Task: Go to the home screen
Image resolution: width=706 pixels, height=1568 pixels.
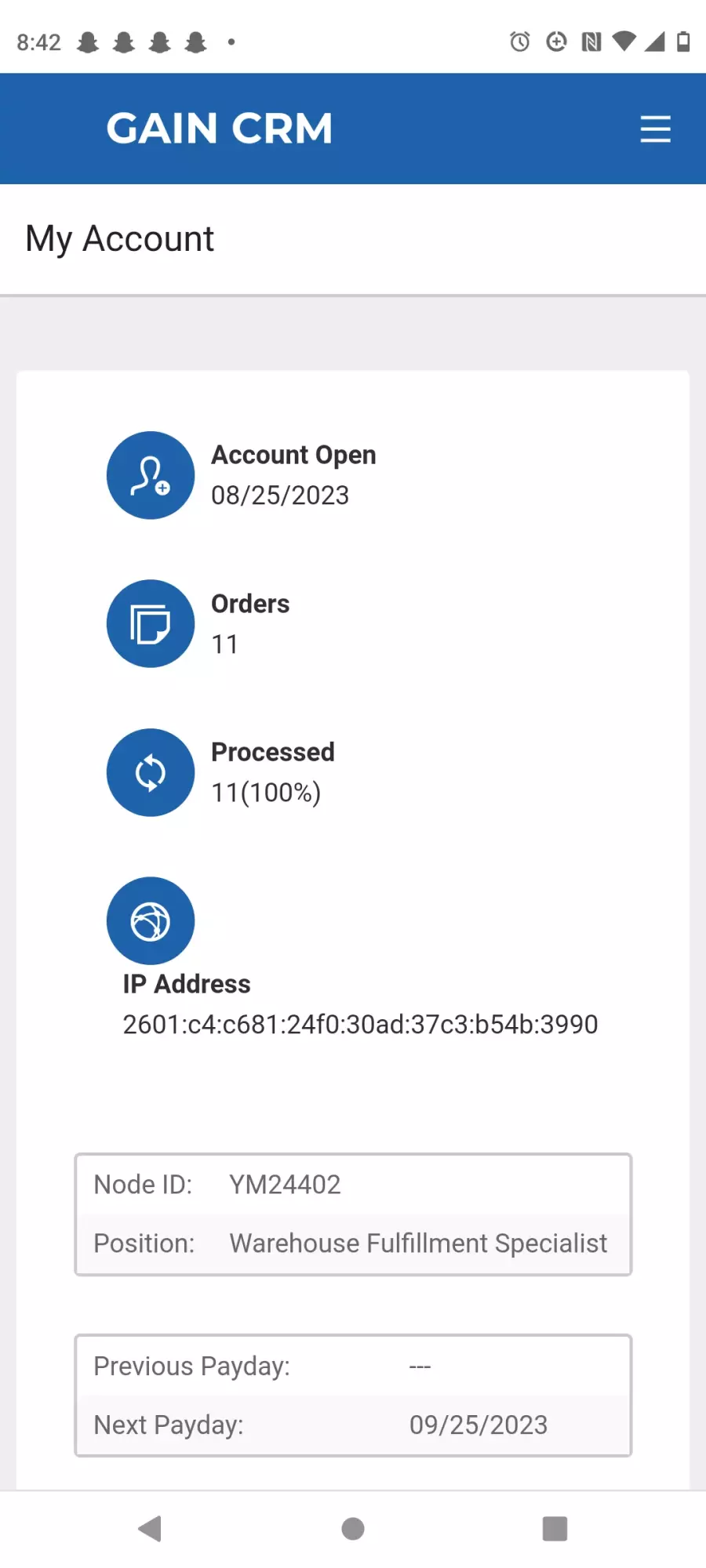Action: [353, 1529]
